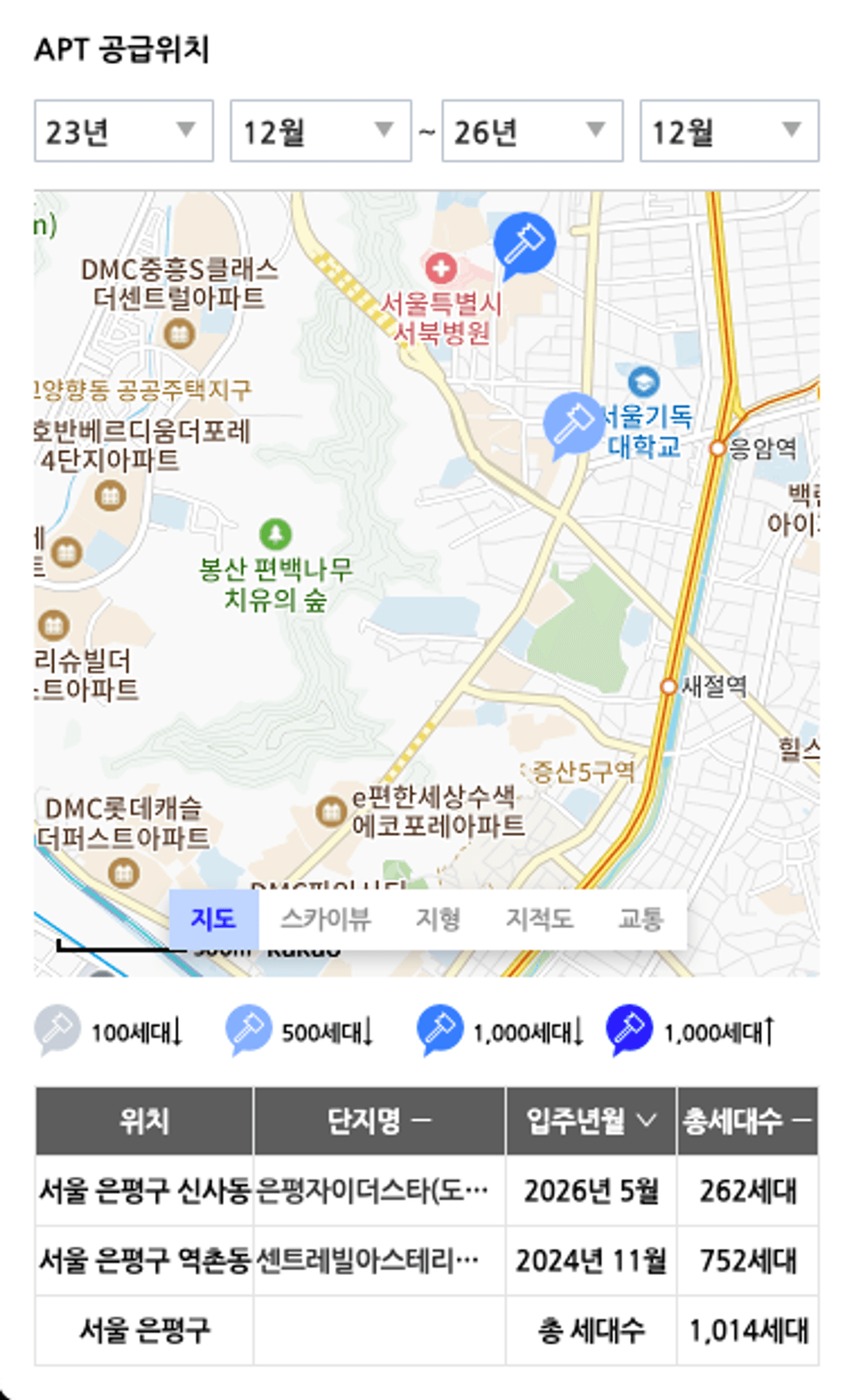This screenshot has width=867, height=1400.
Task: Select the 지도 map view tab
Action: (214, 920)
